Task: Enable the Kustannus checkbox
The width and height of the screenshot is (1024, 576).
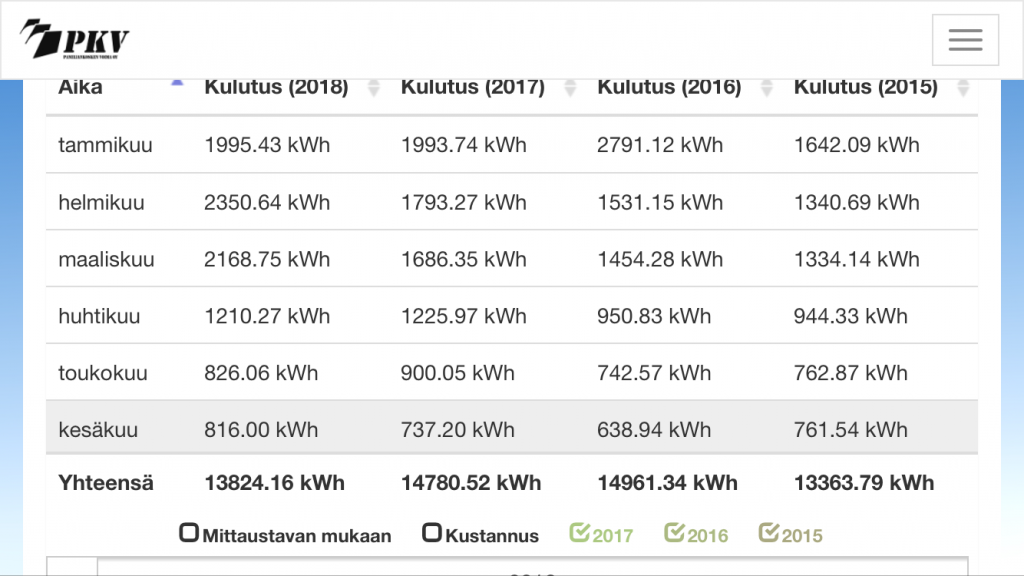Action: pos(432,533)
